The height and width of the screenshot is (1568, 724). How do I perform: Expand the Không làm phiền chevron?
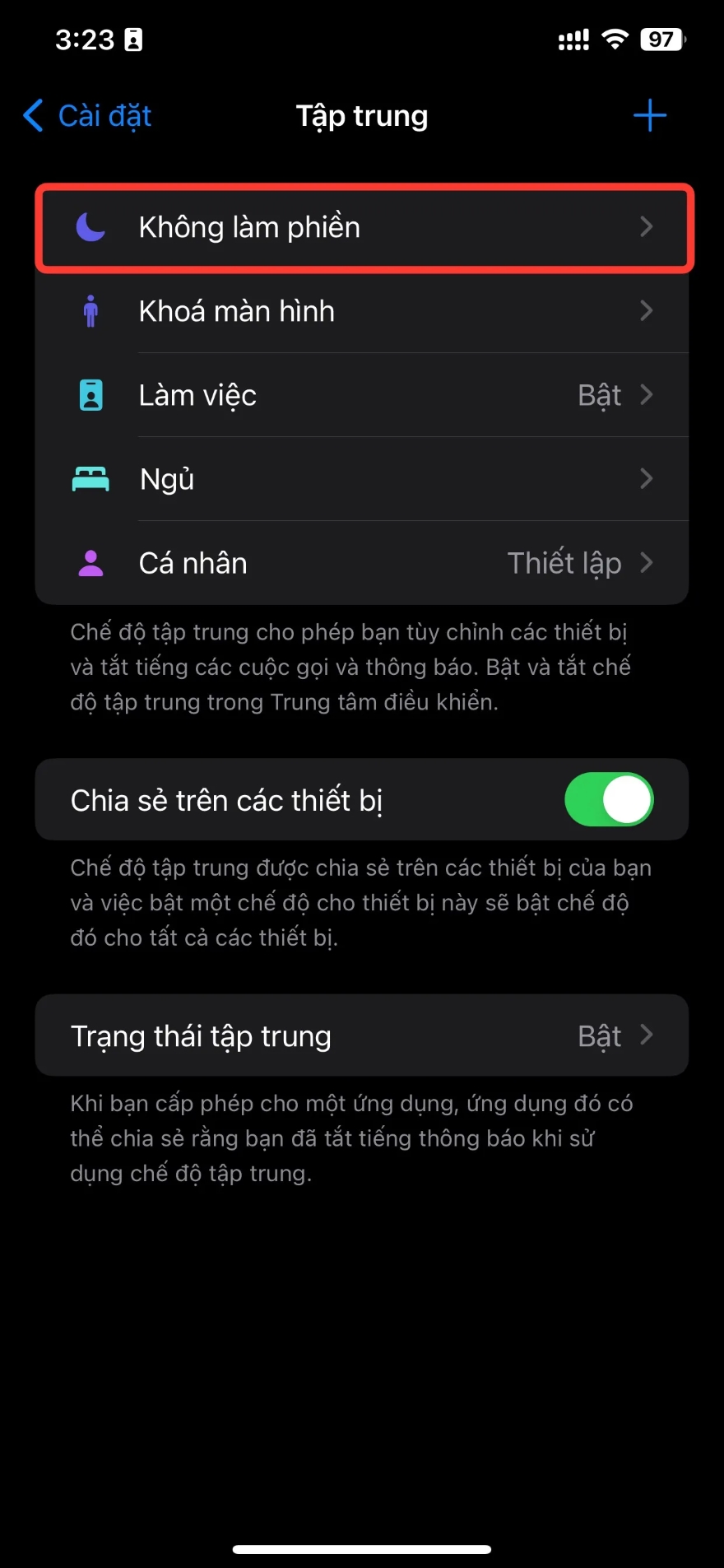tap(647, 227)
